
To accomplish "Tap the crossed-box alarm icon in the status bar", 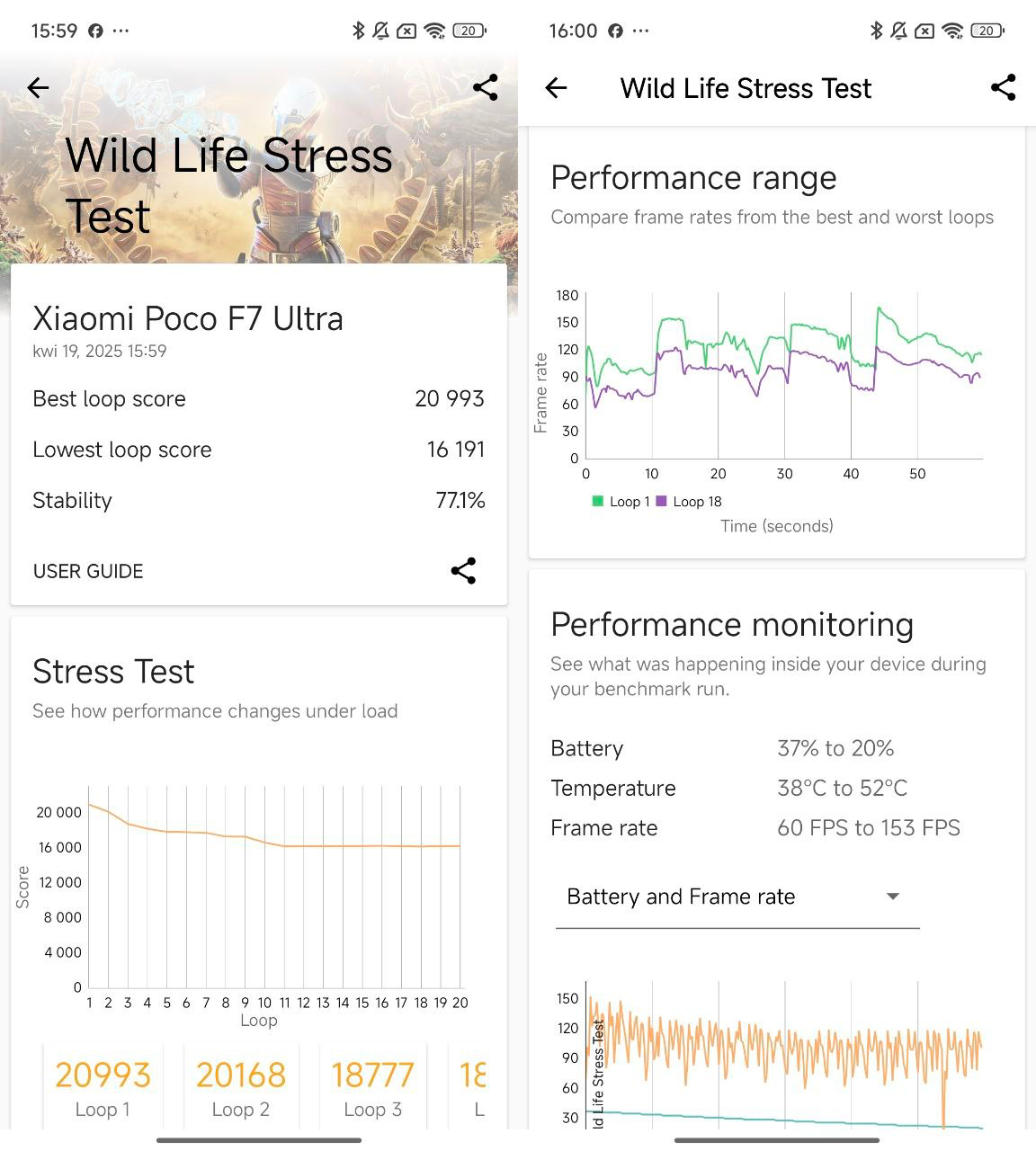I will click(409, 30).
